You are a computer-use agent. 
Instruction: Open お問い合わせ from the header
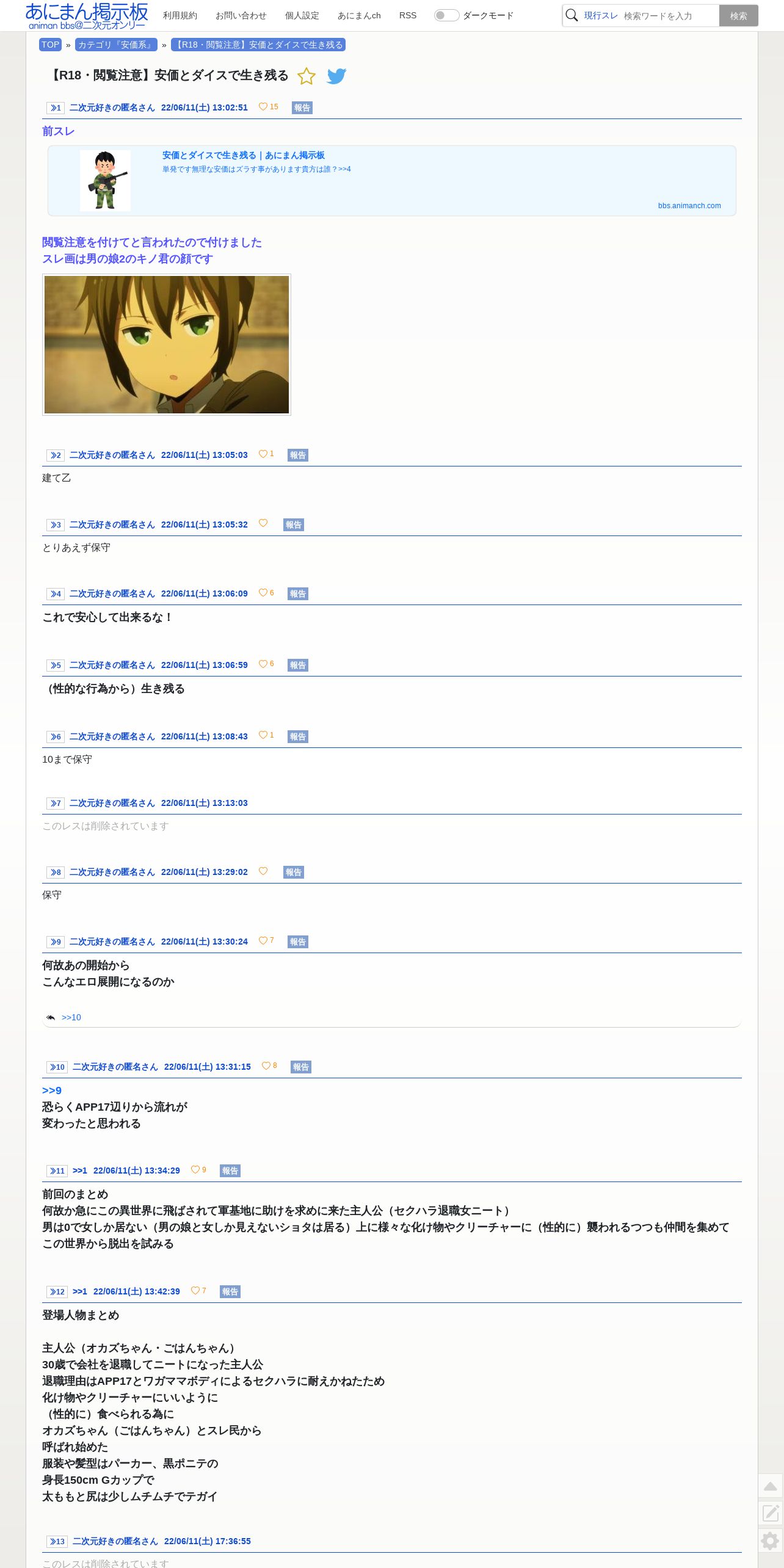click(x=241, y=15)
